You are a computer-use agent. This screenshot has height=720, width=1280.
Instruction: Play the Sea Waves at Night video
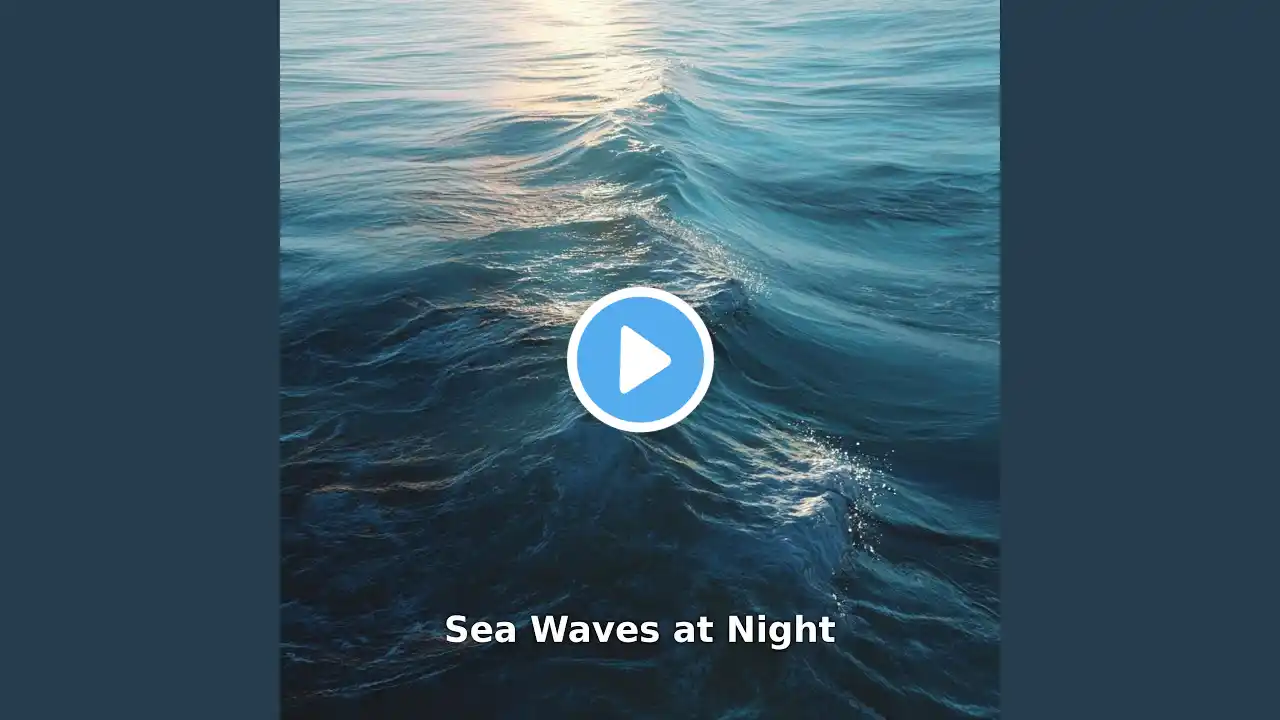640,359
